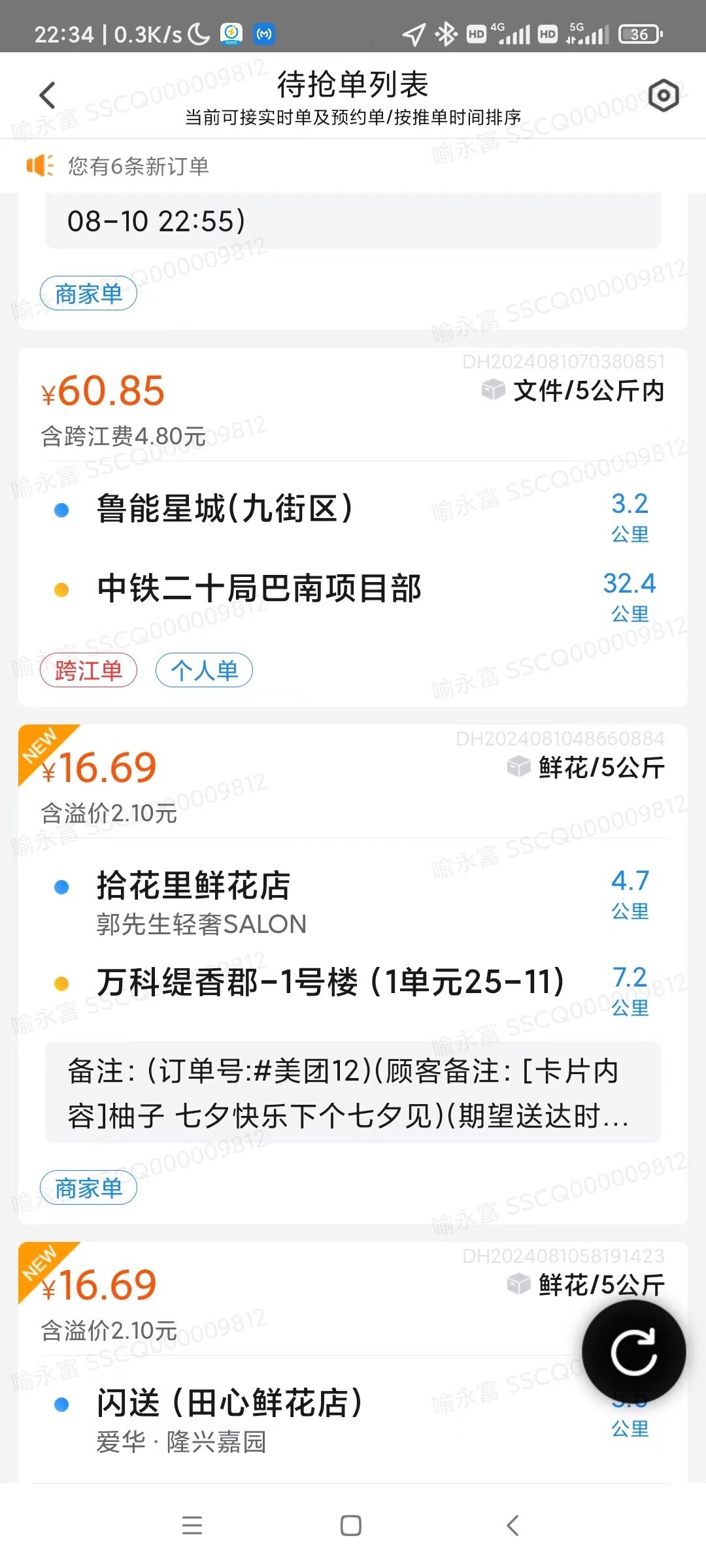The width and height of the screenshot is (706, 1568).
Task: Open the 闪送 田心鲜花店 order card
Action: coord(353,1362)
